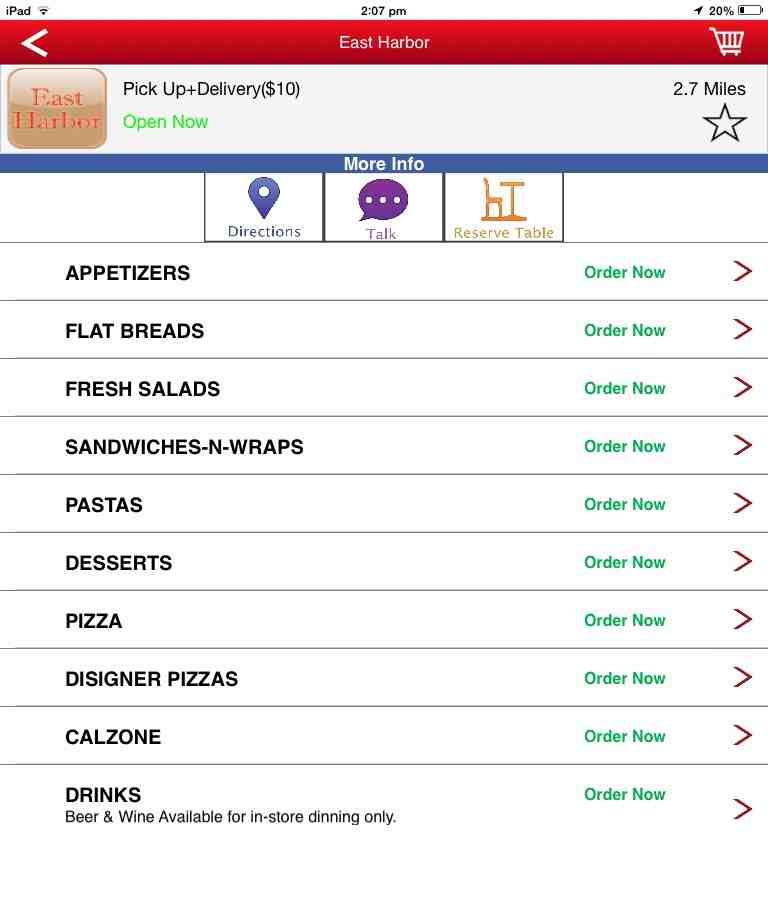This screenshot has width=768, height=918.
Task: Reserve a table at East Harbor
Action: [503, 208]
